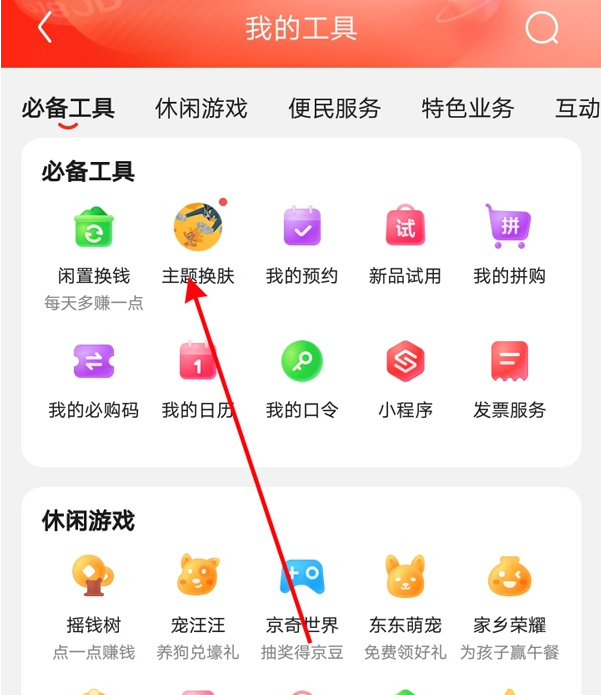The width and height of the screenshot is (601, 695).
Task: Go back using the top-left arrow
Action: click(x=45, y=28)
